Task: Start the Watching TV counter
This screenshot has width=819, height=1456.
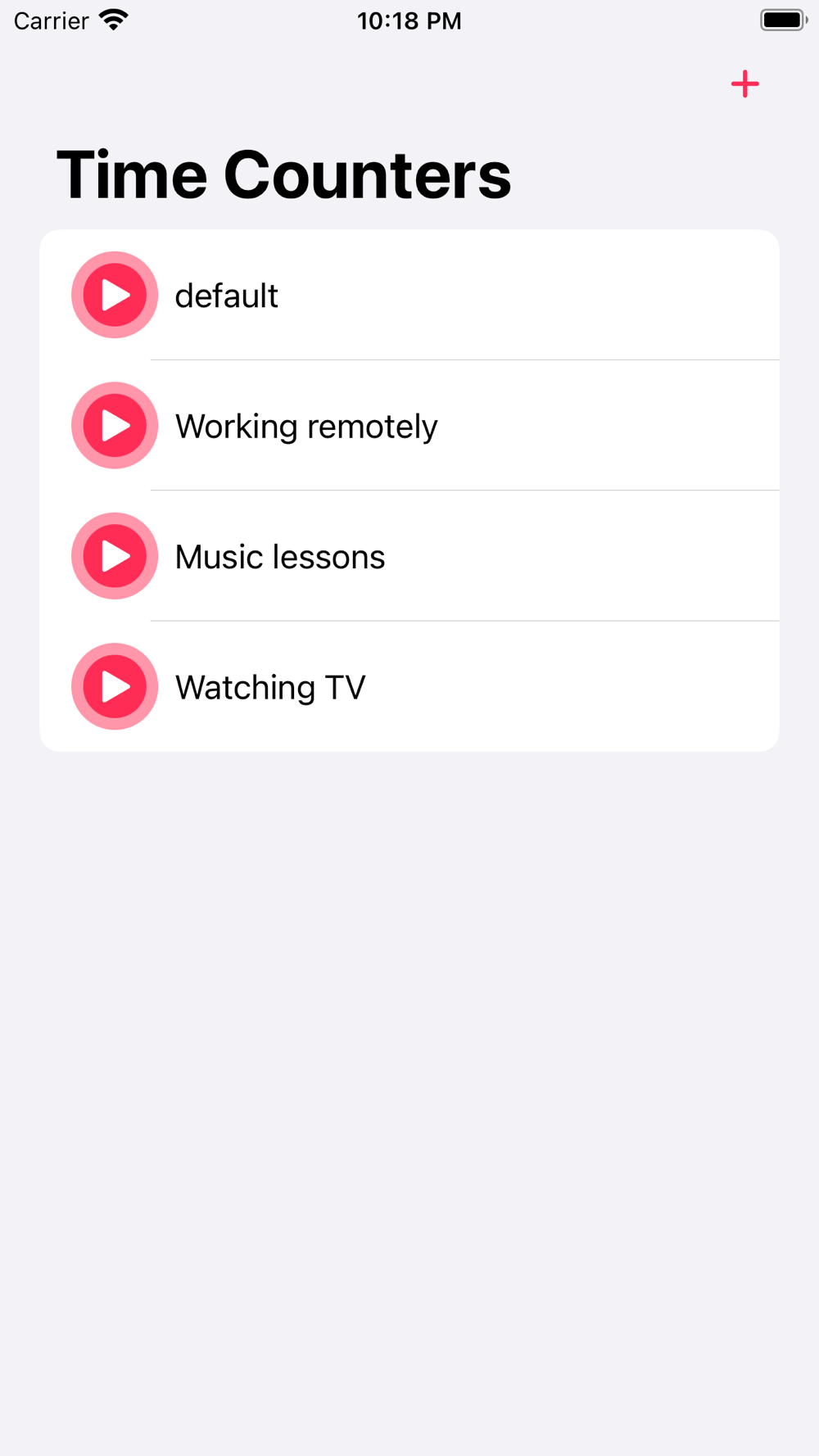Action: pos(115,686)
